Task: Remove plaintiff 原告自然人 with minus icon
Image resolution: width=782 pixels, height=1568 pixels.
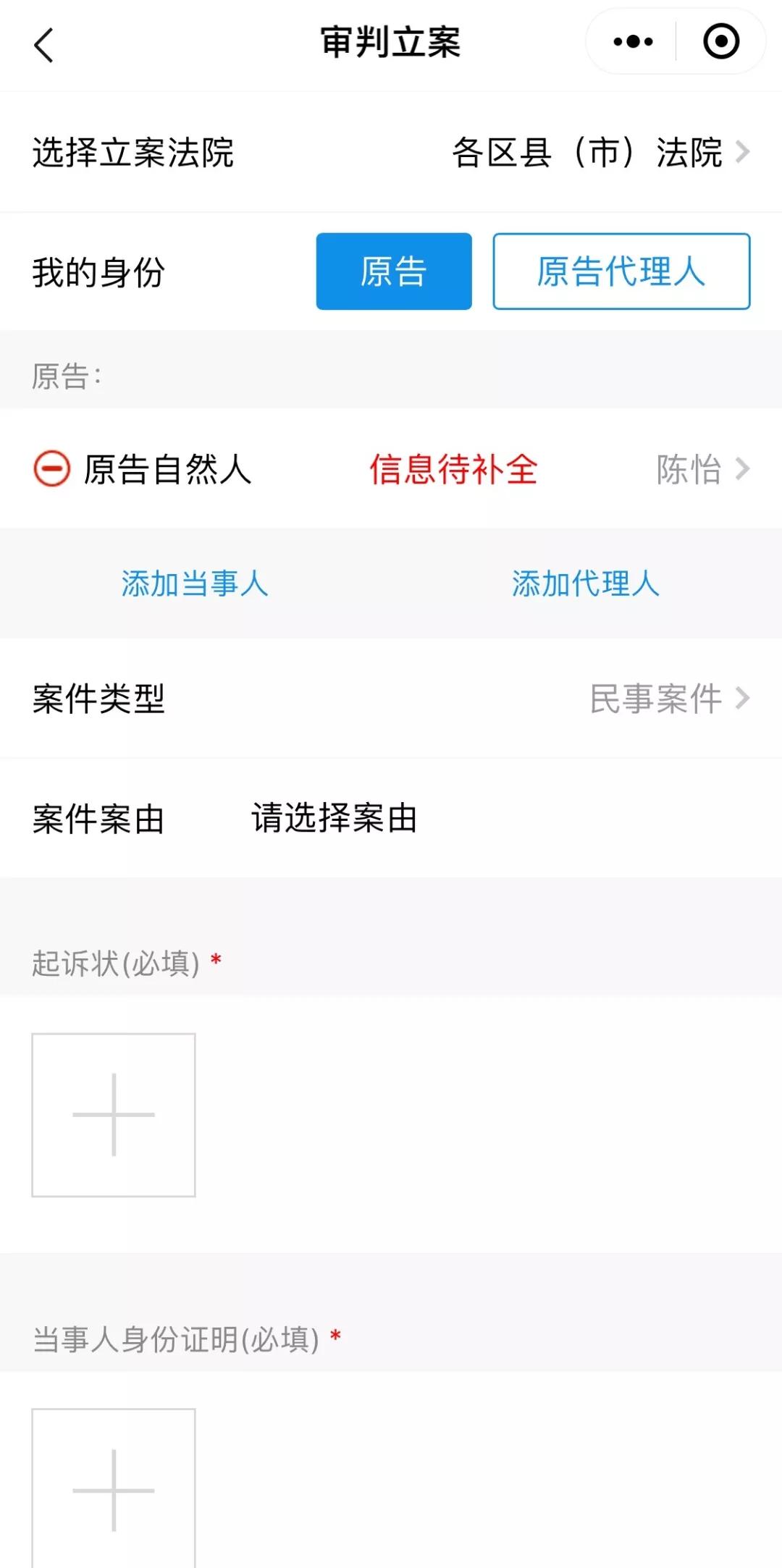Action: pos(52,469)
